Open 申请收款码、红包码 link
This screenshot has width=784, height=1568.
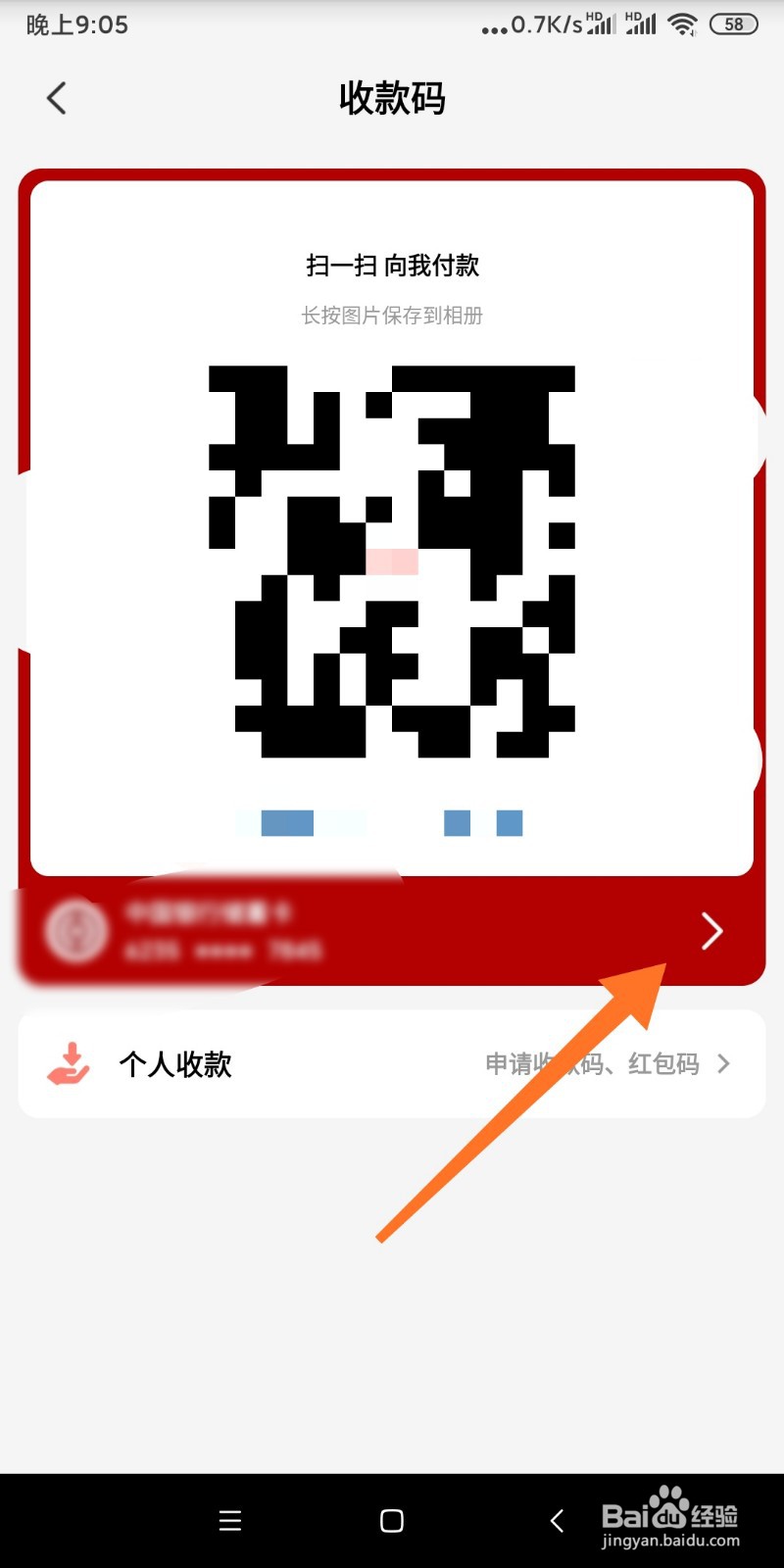[x=591, y=1063]
